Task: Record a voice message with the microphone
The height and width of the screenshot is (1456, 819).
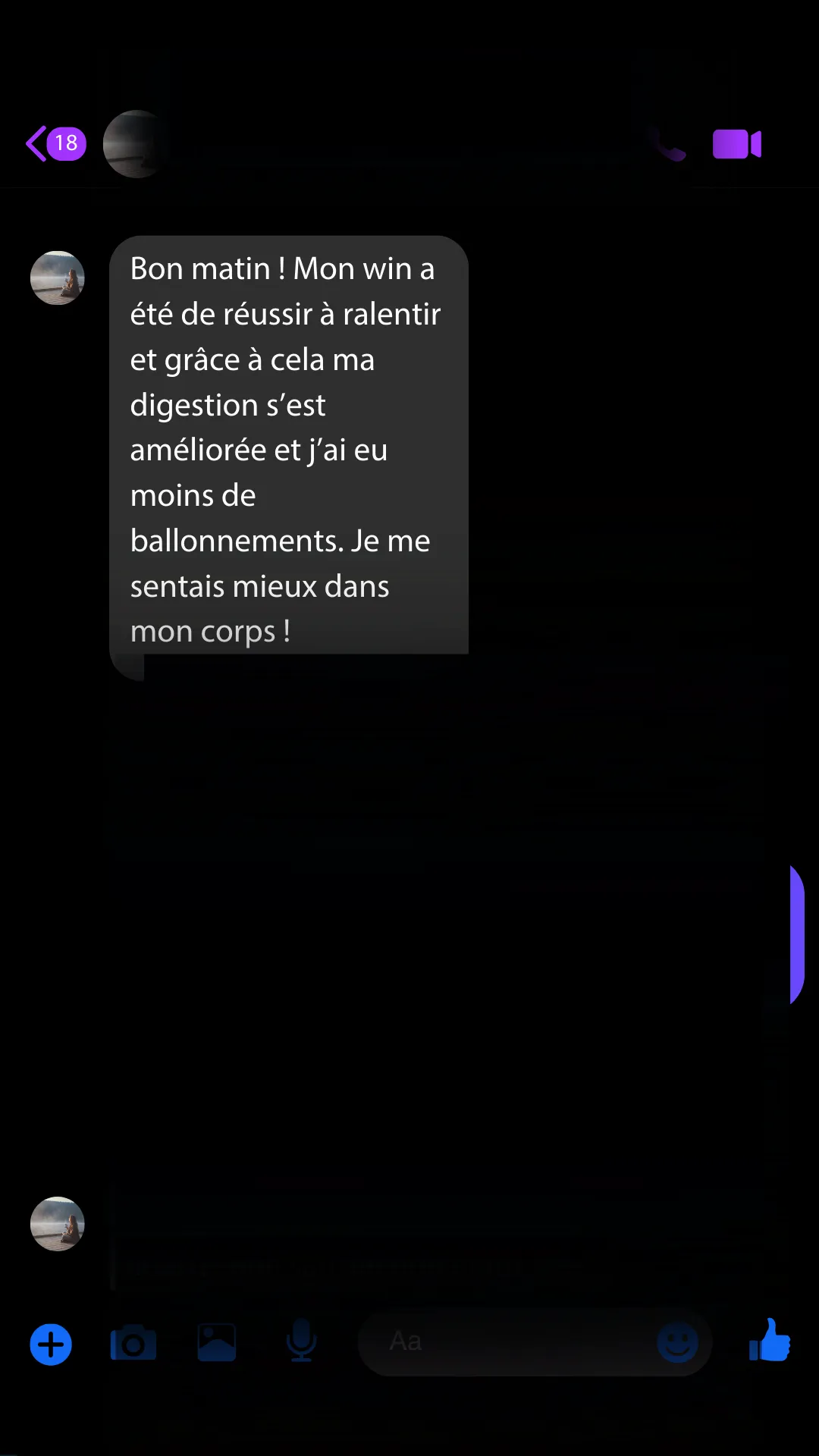Action: [x=301, y=1341]
